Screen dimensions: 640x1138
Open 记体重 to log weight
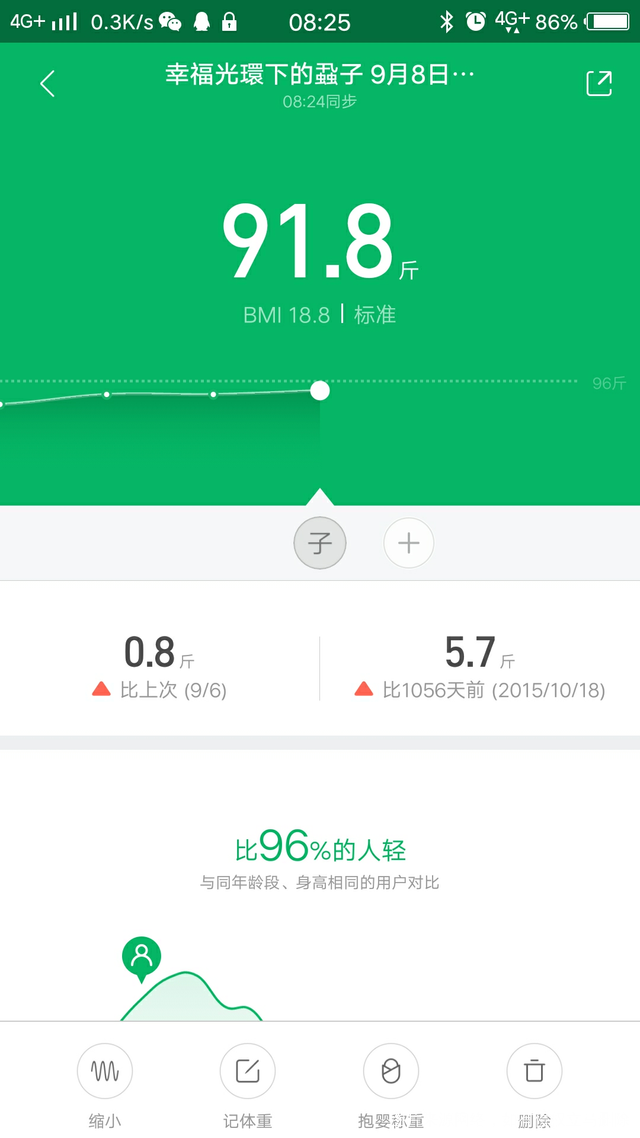click(x=247, y=1073)
